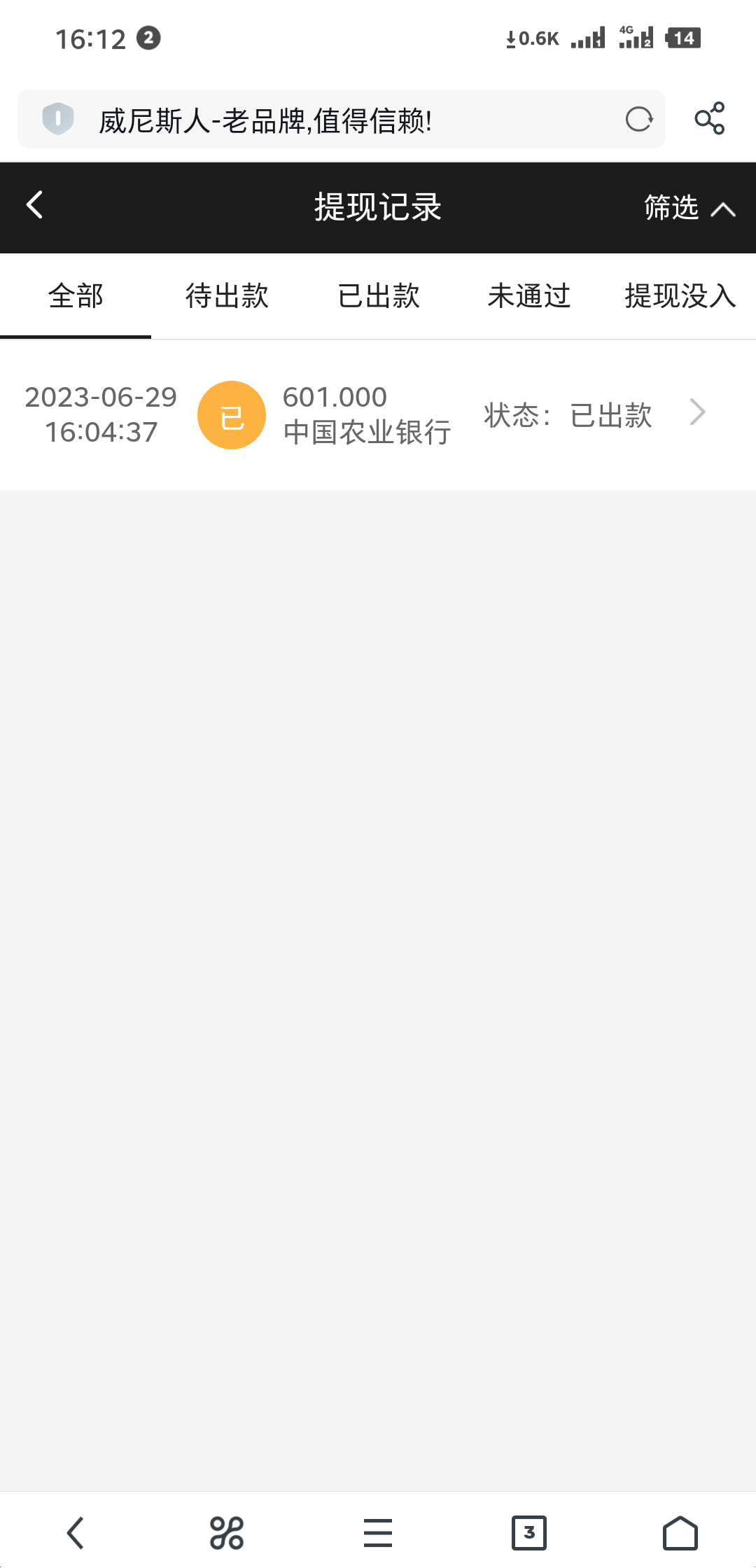Refresh the current page
The image size is (756, 1568).
click(638, 119)
